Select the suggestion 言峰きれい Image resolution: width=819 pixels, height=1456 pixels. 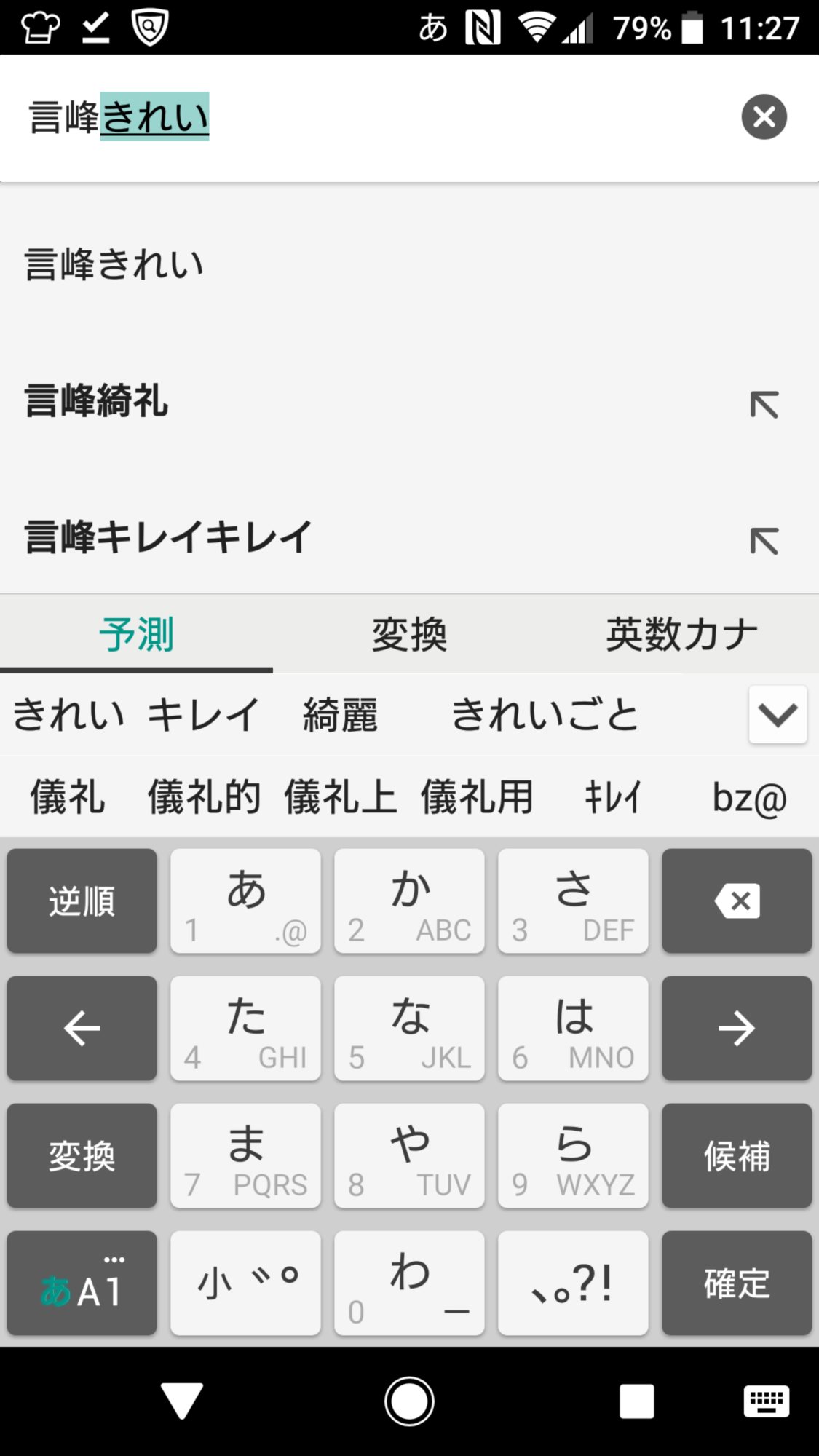(x=114, y=264)
